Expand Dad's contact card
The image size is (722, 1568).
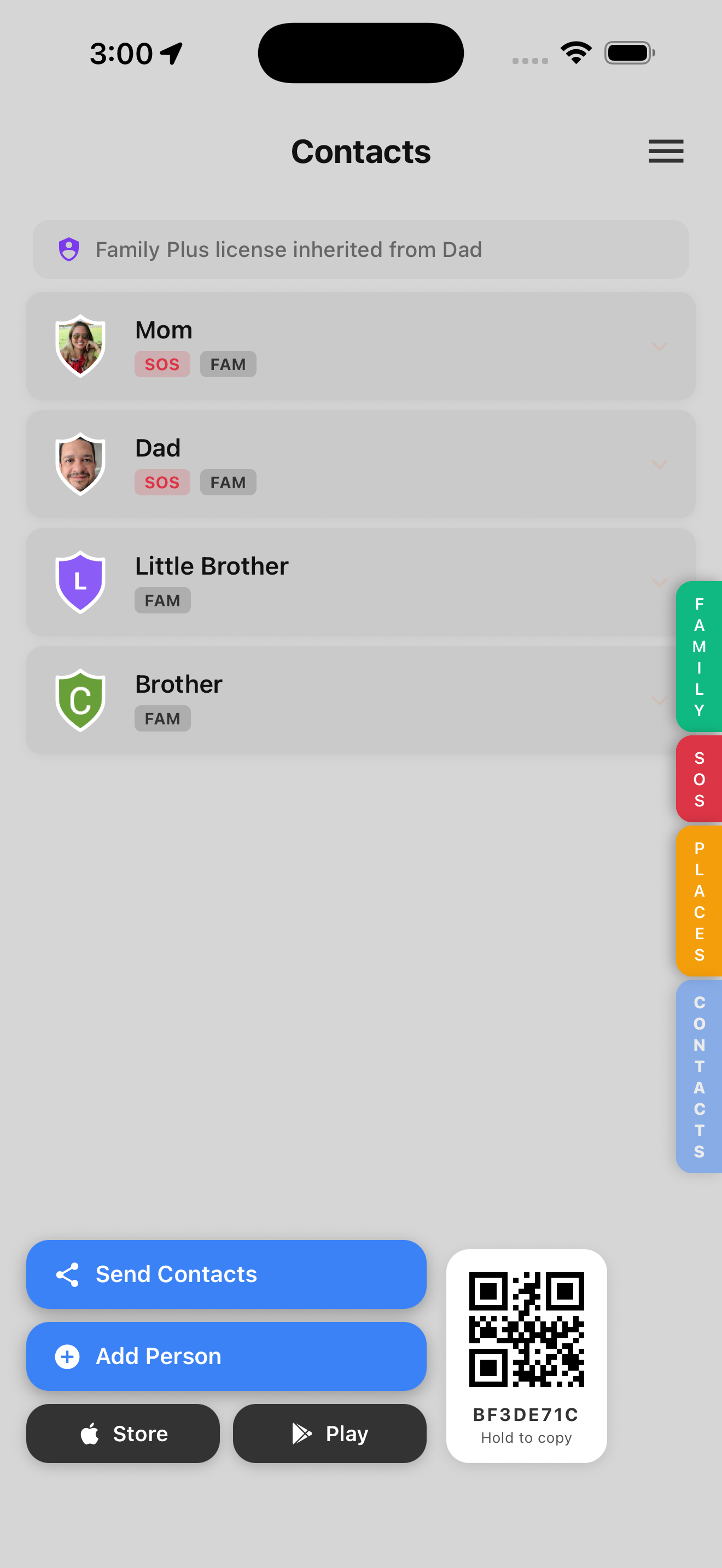click(659, 464)
